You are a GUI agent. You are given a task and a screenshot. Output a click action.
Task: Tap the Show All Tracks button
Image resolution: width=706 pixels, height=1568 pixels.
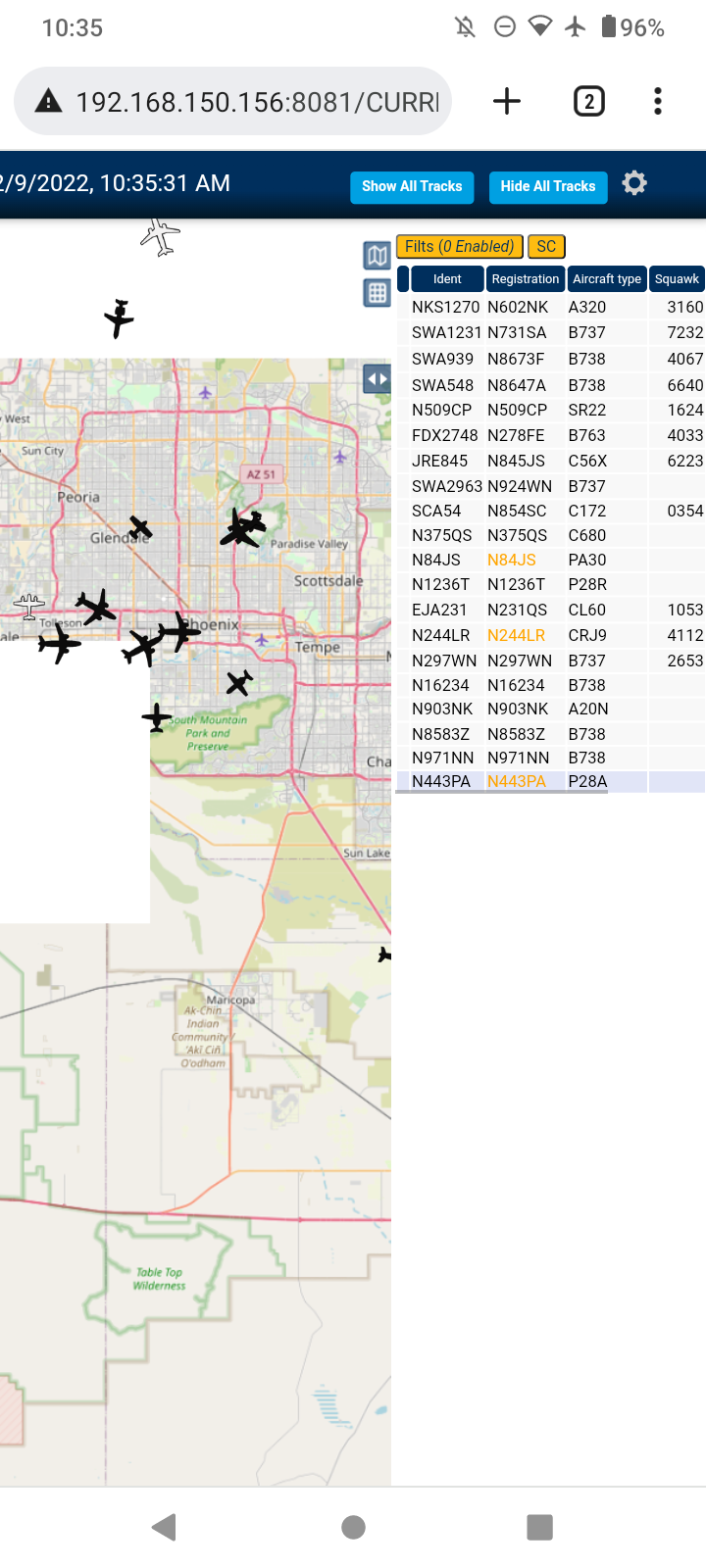(412, 186)
